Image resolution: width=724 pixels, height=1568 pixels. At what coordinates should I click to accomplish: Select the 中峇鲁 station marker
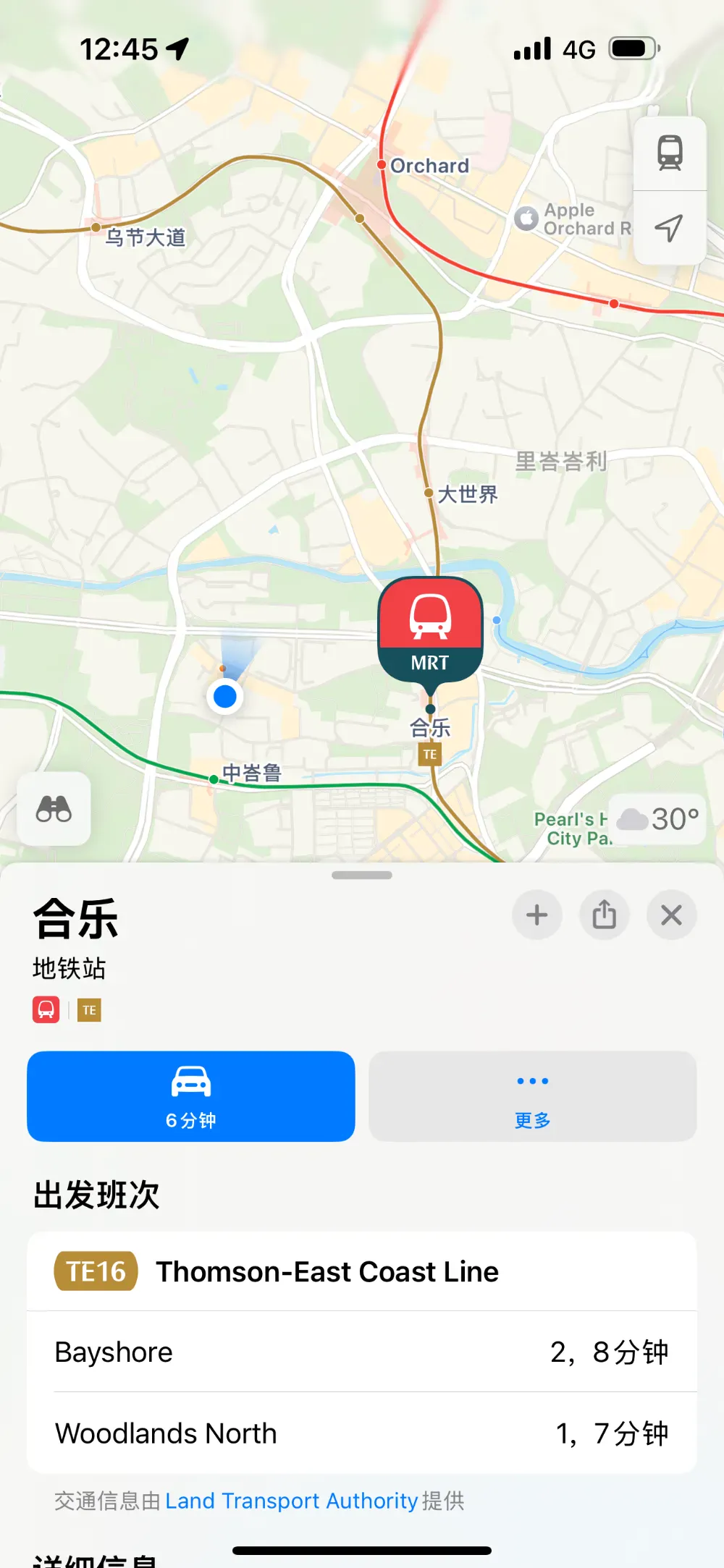(x=245, y=774)
